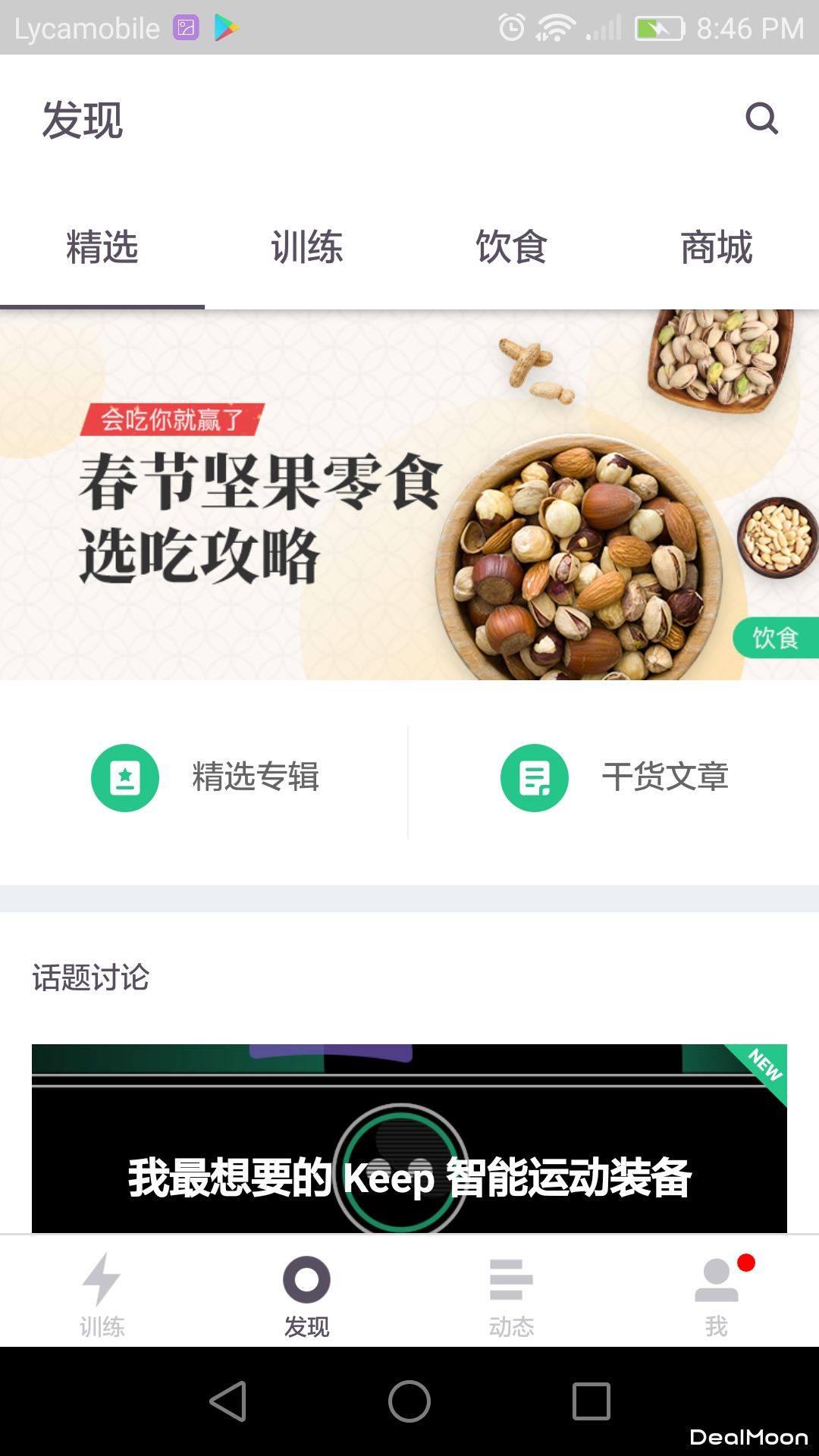The width and height of the screenshot is (819, 1456).
Task: Open the search icon
Action: pos(761,118)
